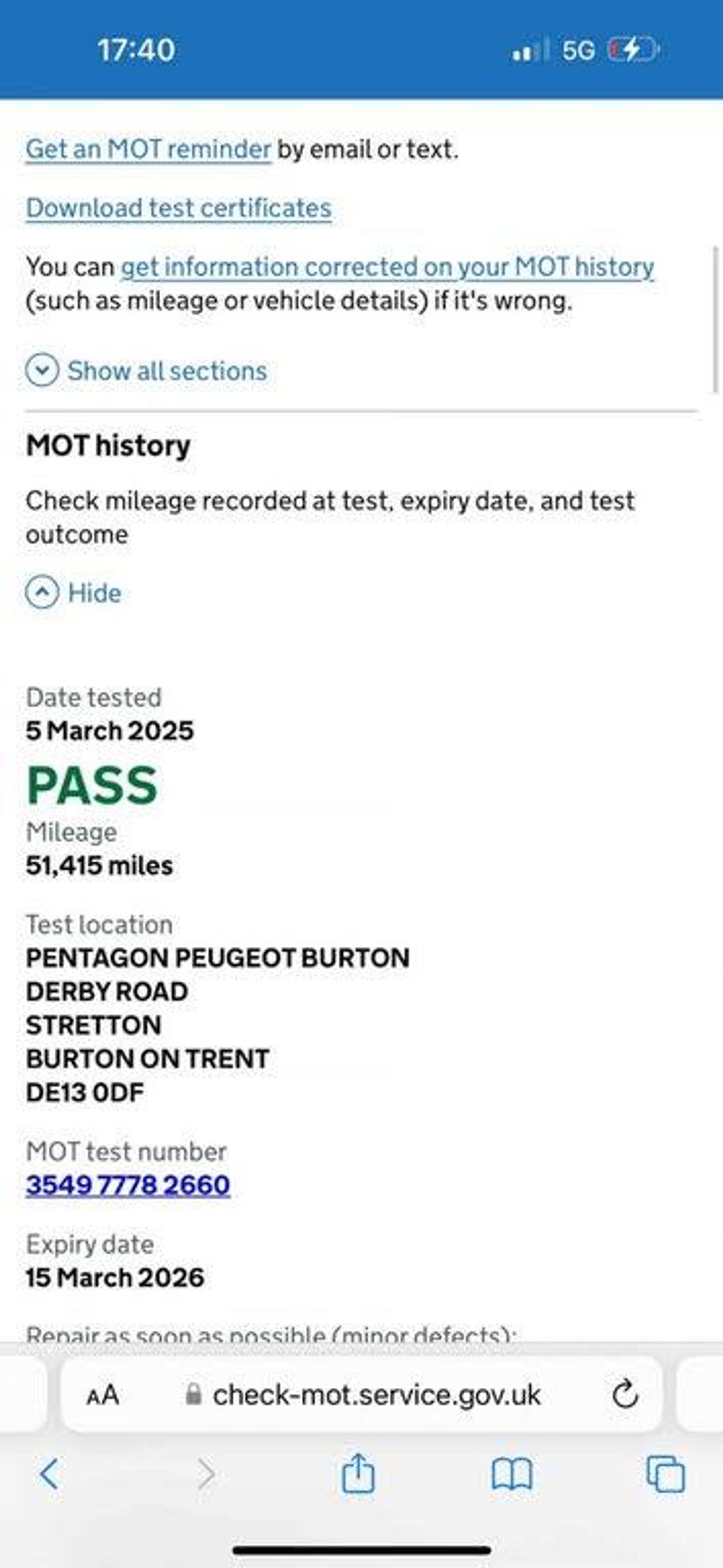723x1568 pixels.
Task: Open the Get an MOT reminder link
Action: click(148, 149)
